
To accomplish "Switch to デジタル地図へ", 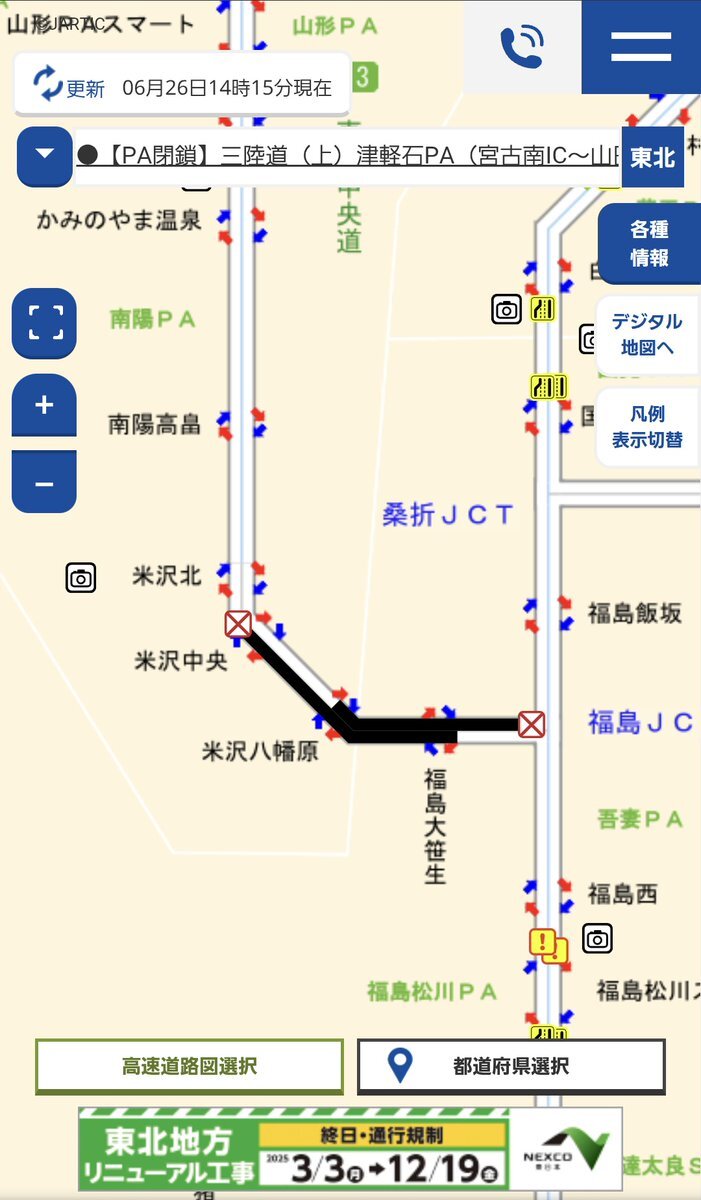I will (648, 334).
